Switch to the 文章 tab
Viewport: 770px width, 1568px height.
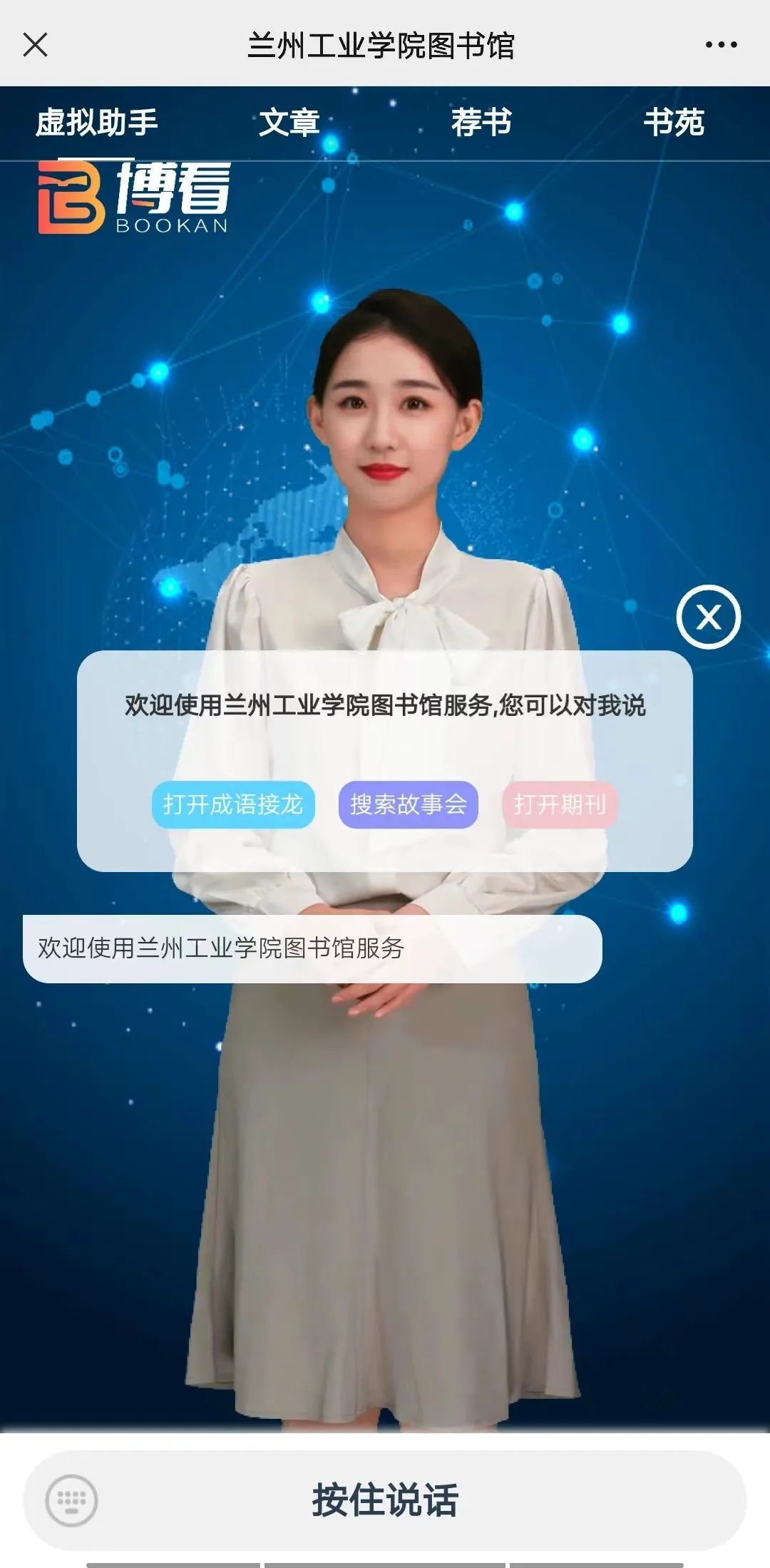289,123
